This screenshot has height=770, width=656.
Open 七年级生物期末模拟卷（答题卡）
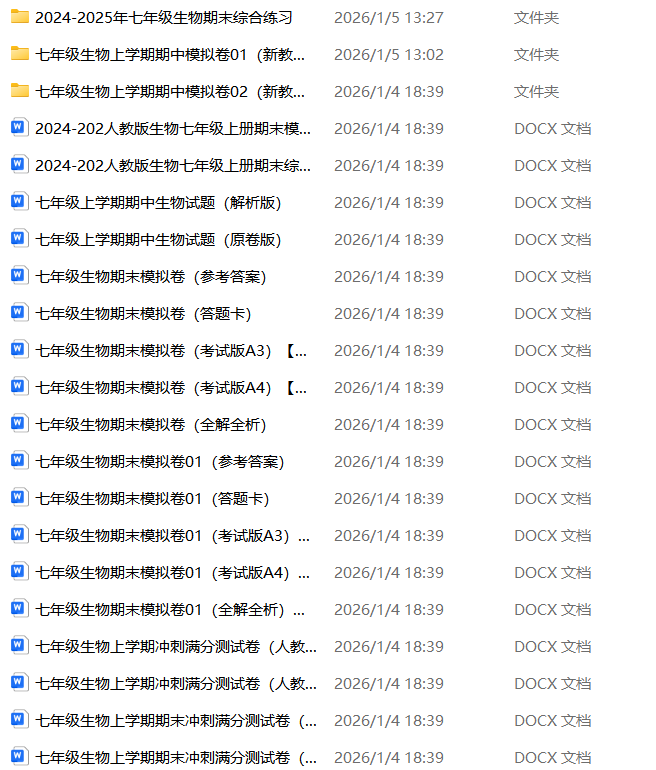pyautogui.click(x=143, y=313)
